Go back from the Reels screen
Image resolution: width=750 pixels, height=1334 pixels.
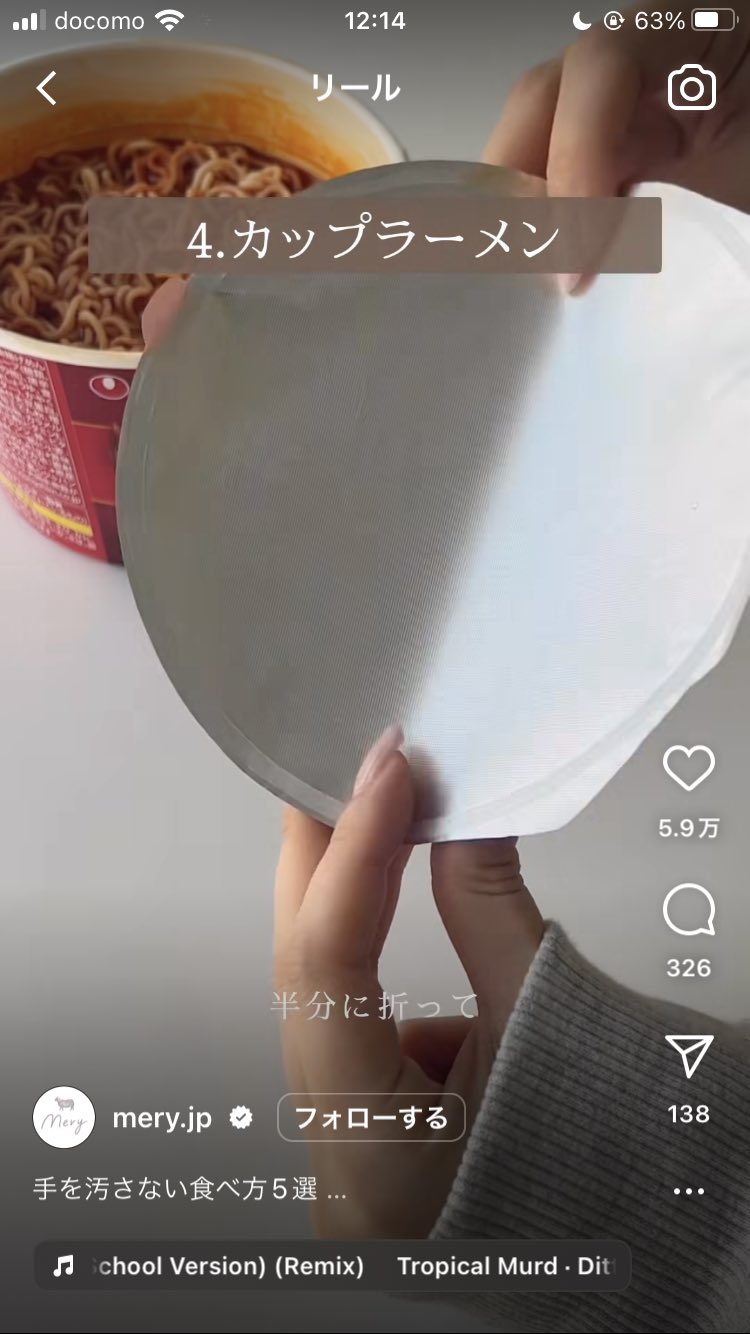click(46, 88)
